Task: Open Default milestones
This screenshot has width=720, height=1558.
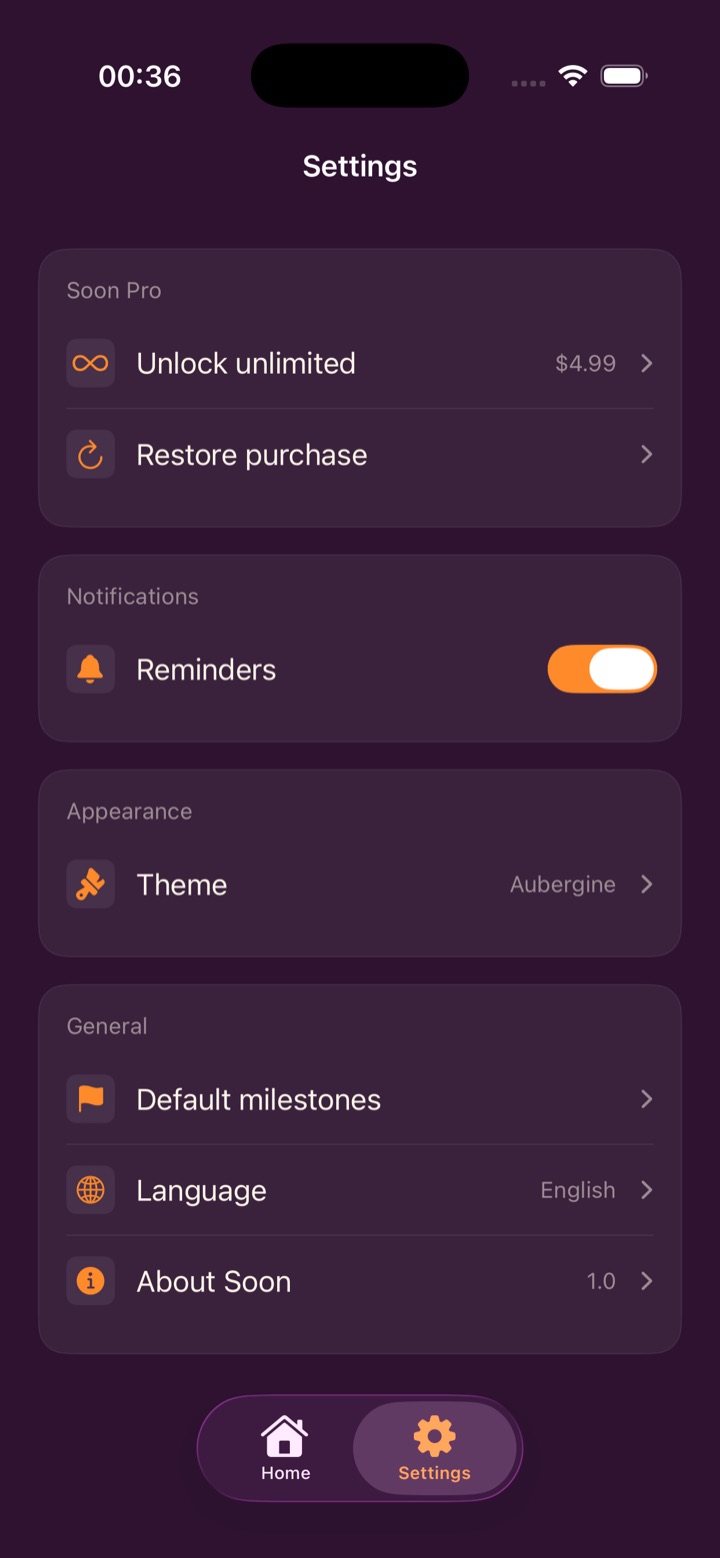Action: click(x=360, y=1099)
